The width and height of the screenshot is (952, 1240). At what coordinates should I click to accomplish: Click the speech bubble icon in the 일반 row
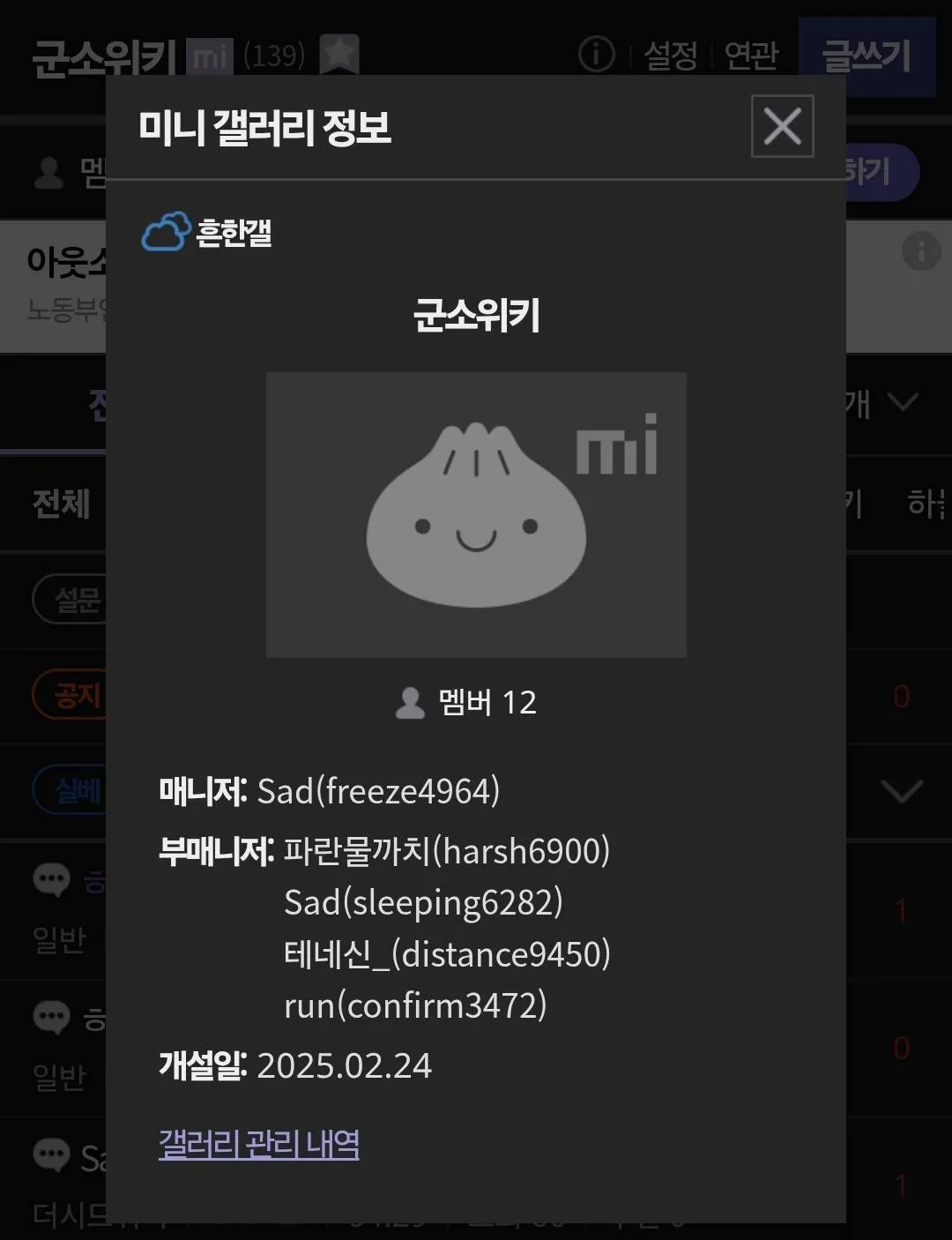tap(53, 879)
